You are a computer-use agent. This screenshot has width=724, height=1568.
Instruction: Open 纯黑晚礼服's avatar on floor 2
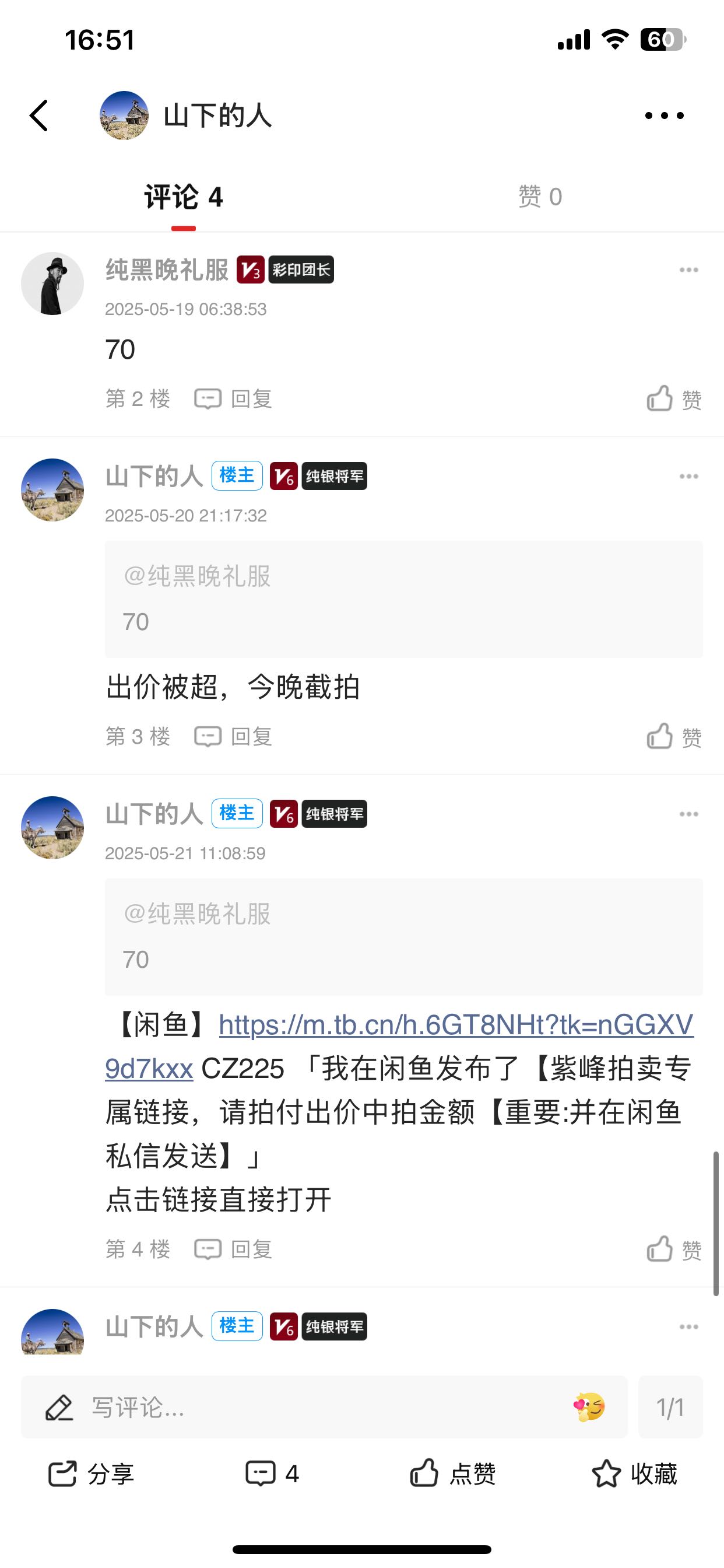[52, 283]
